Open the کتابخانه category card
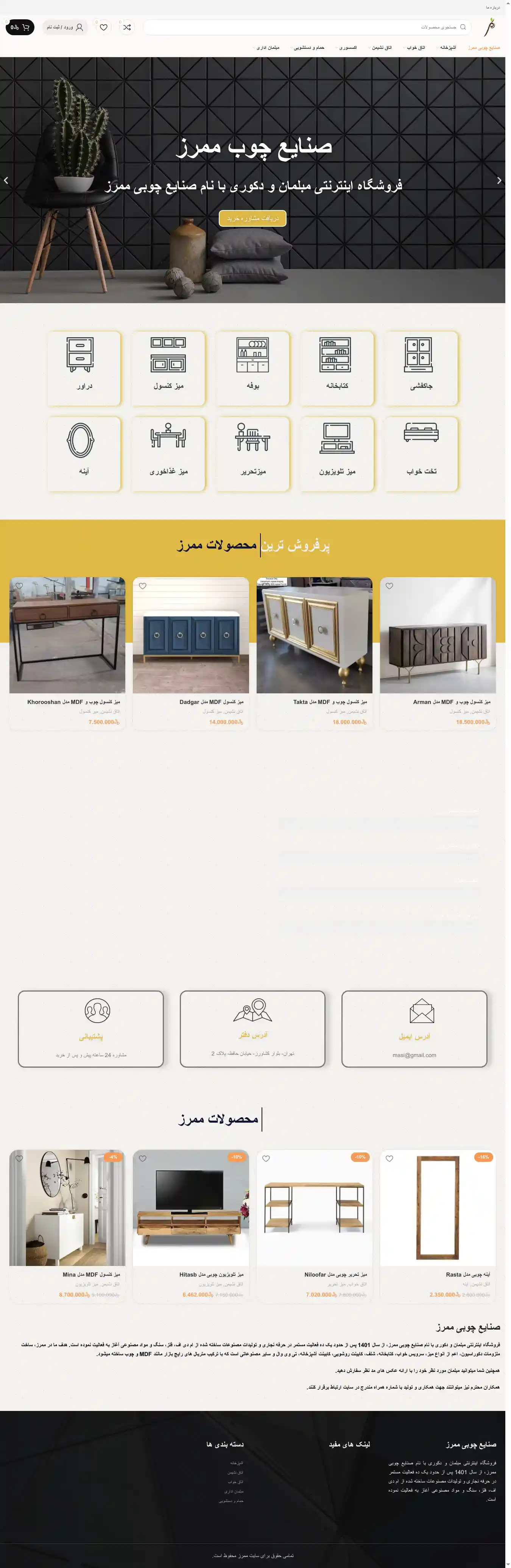511x1568 pixels. tap(337, 368)
